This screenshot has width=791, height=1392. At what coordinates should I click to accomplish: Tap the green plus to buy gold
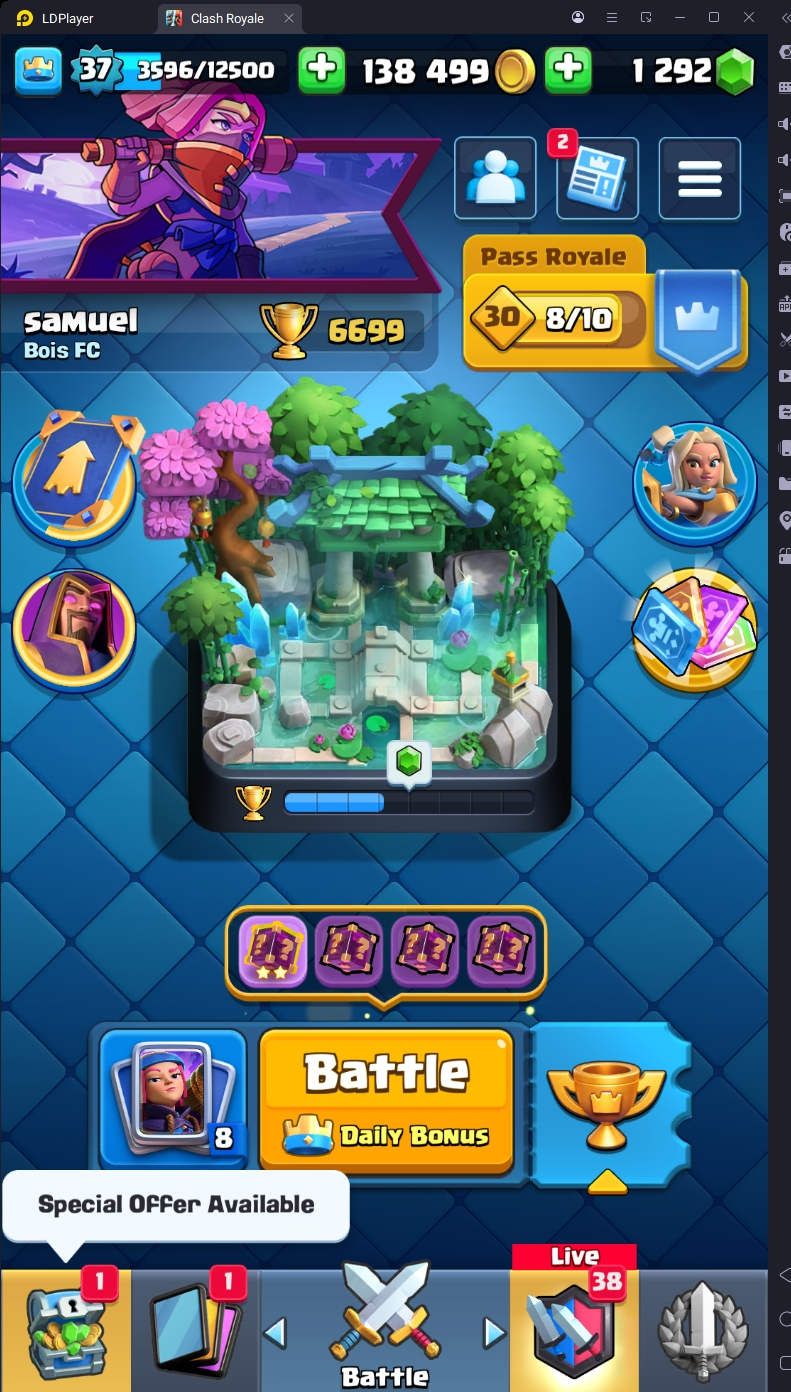click(322, 70)
